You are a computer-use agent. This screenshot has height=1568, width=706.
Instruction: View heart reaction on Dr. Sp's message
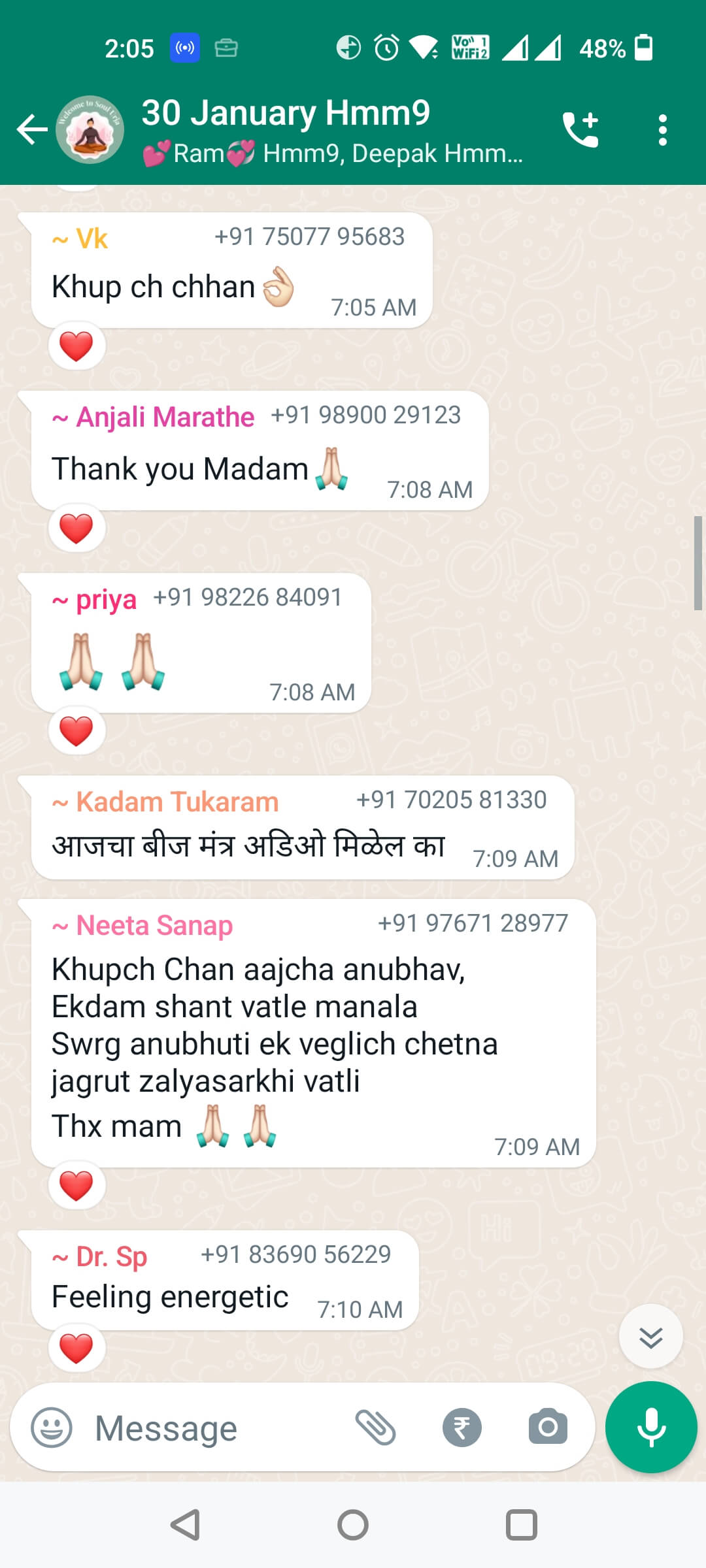coord(76,1348)
